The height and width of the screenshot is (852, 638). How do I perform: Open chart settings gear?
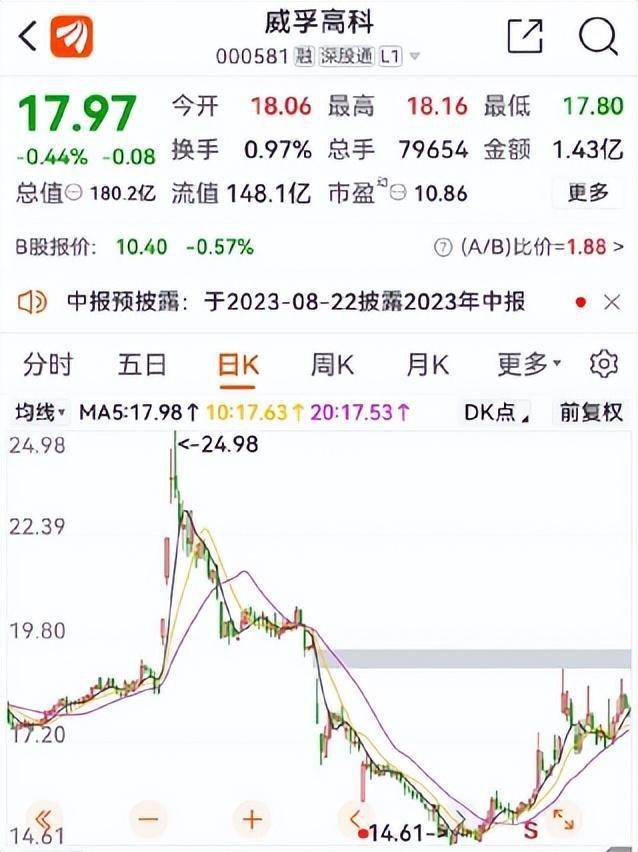tap(603, 364)
